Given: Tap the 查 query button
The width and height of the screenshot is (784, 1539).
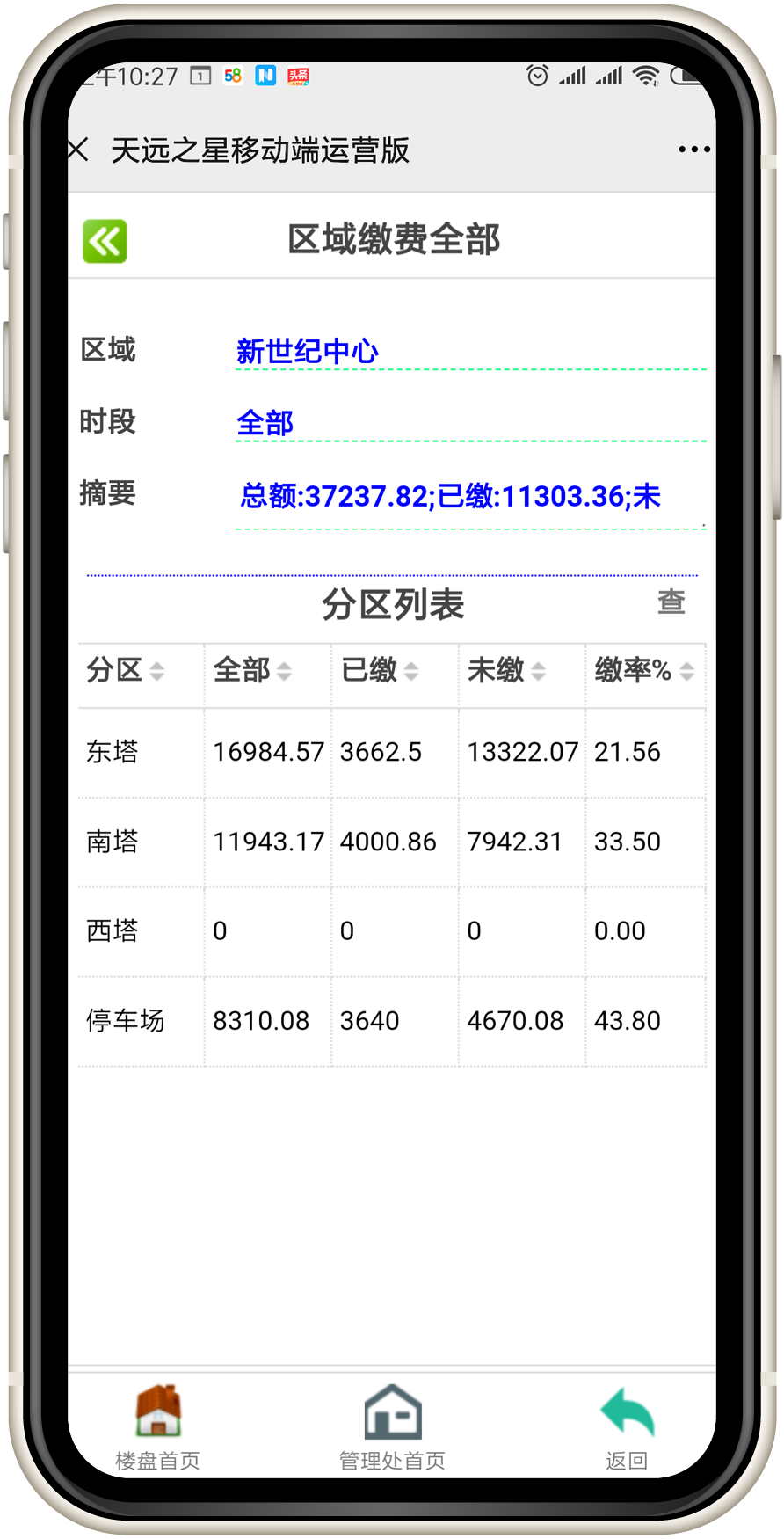Looking at the screenshot, I should point(671,602).
